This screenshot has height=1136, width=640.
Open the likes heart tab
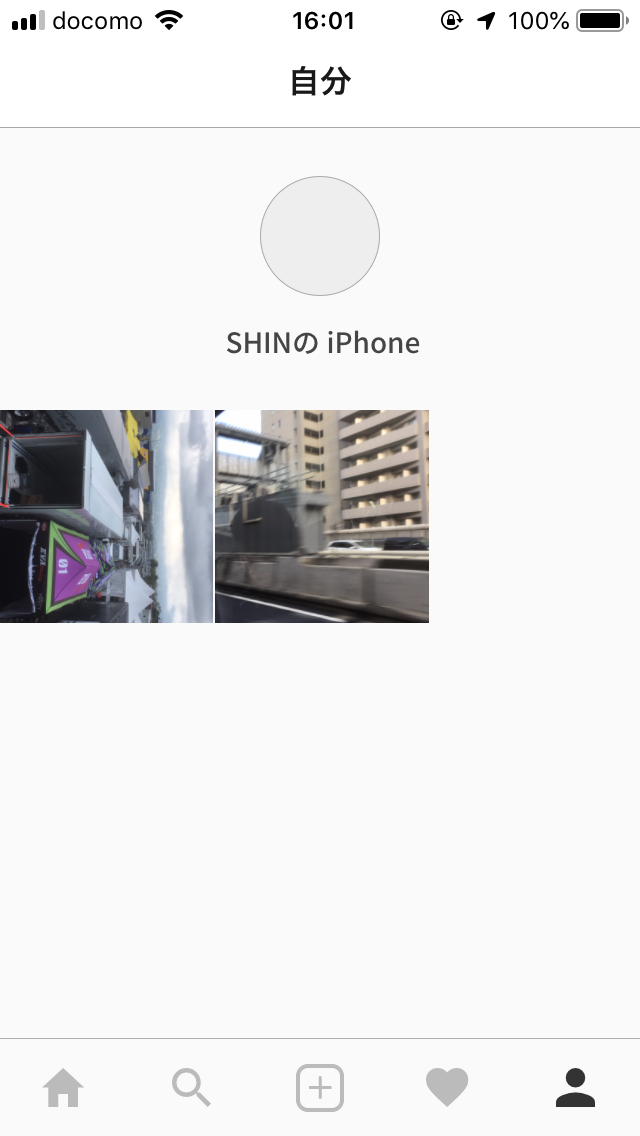pos(447,1087)
